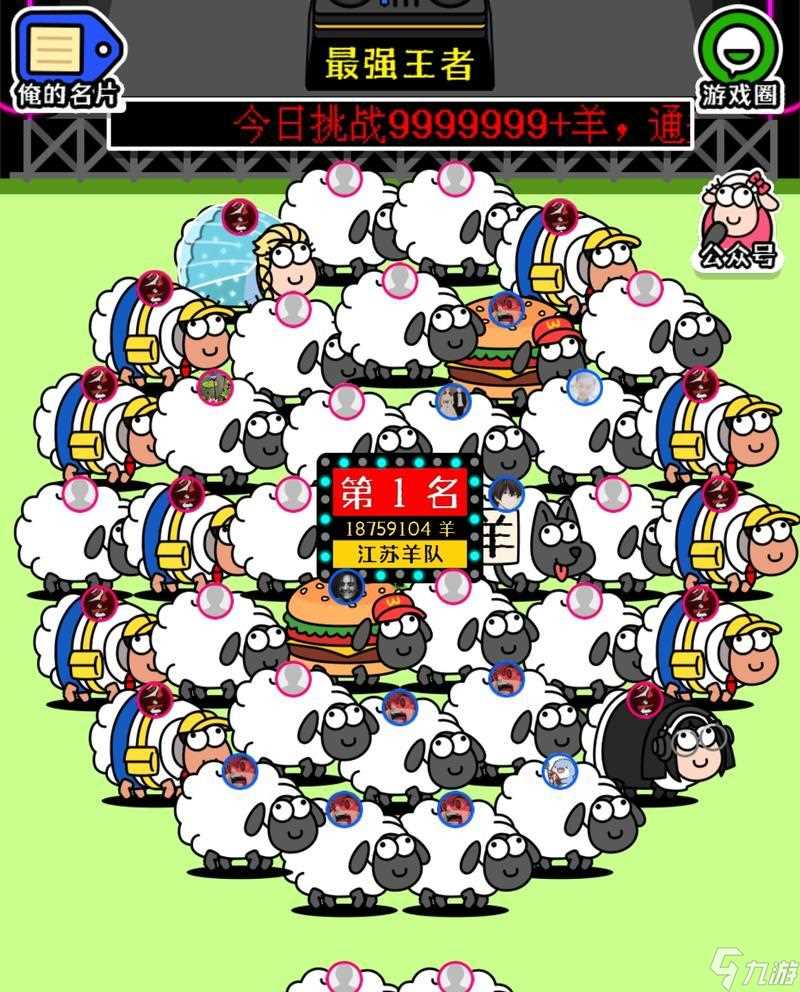This screenshot has width=800, height=992.
Task: Tap the 最强王者 title banner
Action: click(x=399, y=63)
